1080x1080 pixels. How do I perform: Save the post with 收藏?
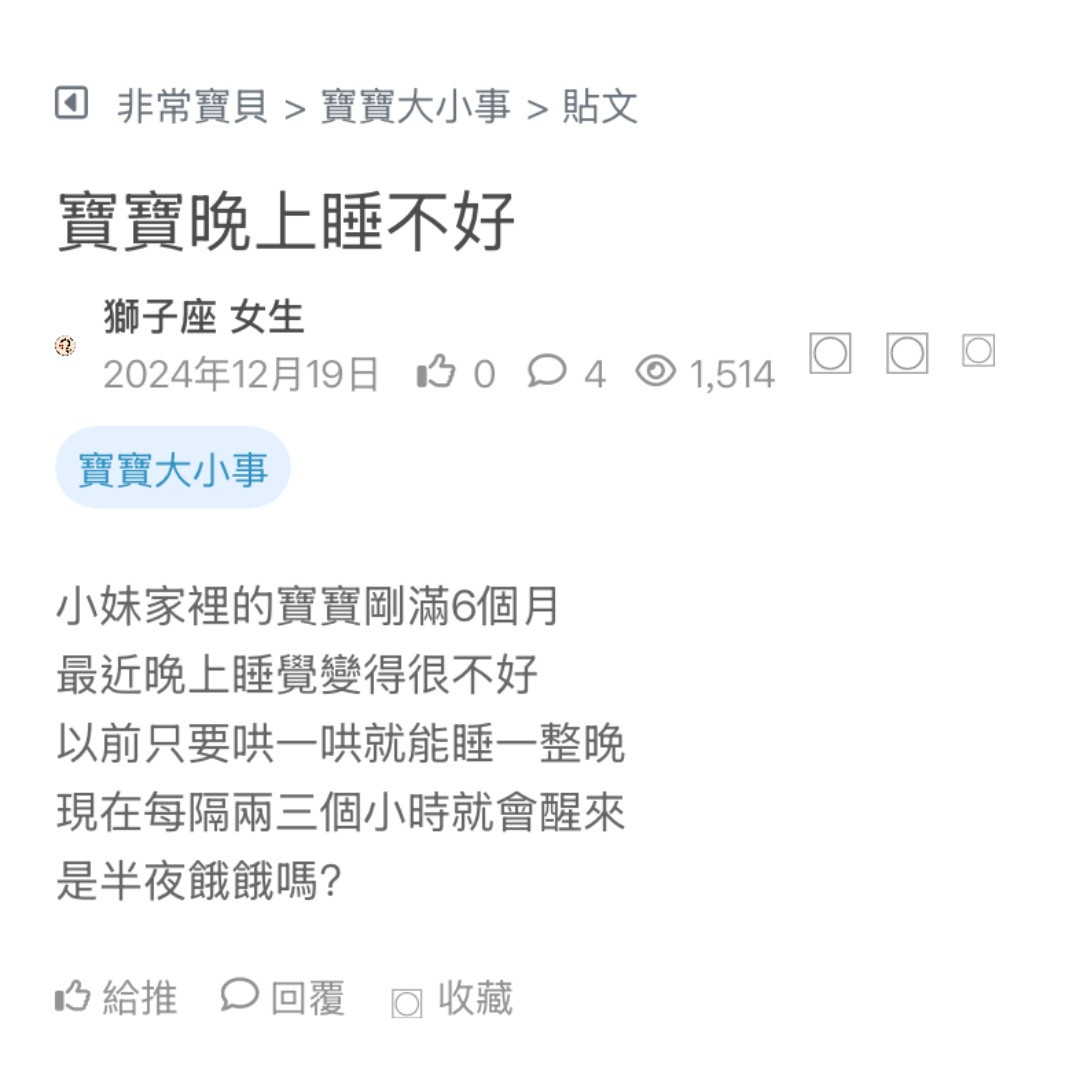coord(453,999)
